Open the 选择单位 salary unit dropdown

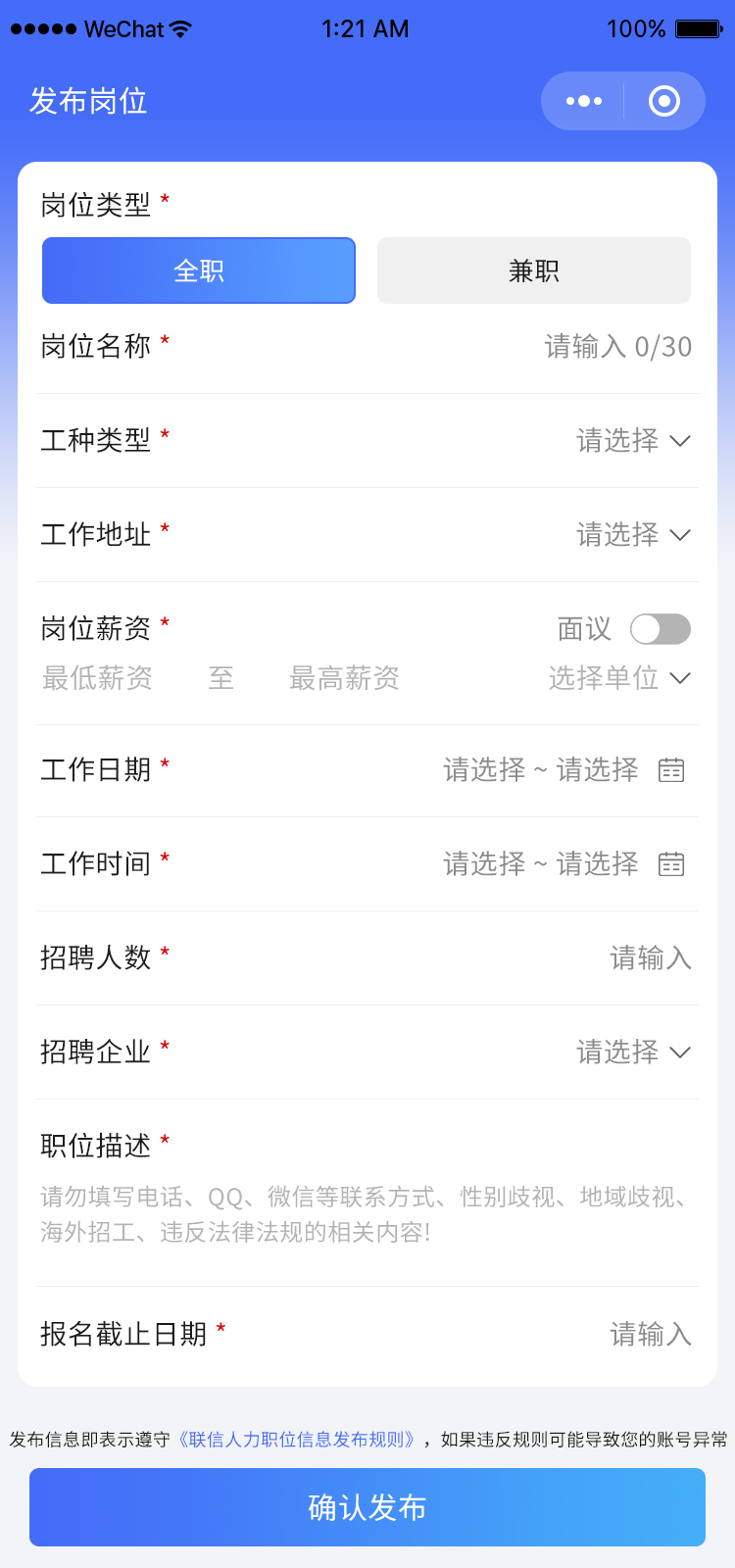pos(619,678)
